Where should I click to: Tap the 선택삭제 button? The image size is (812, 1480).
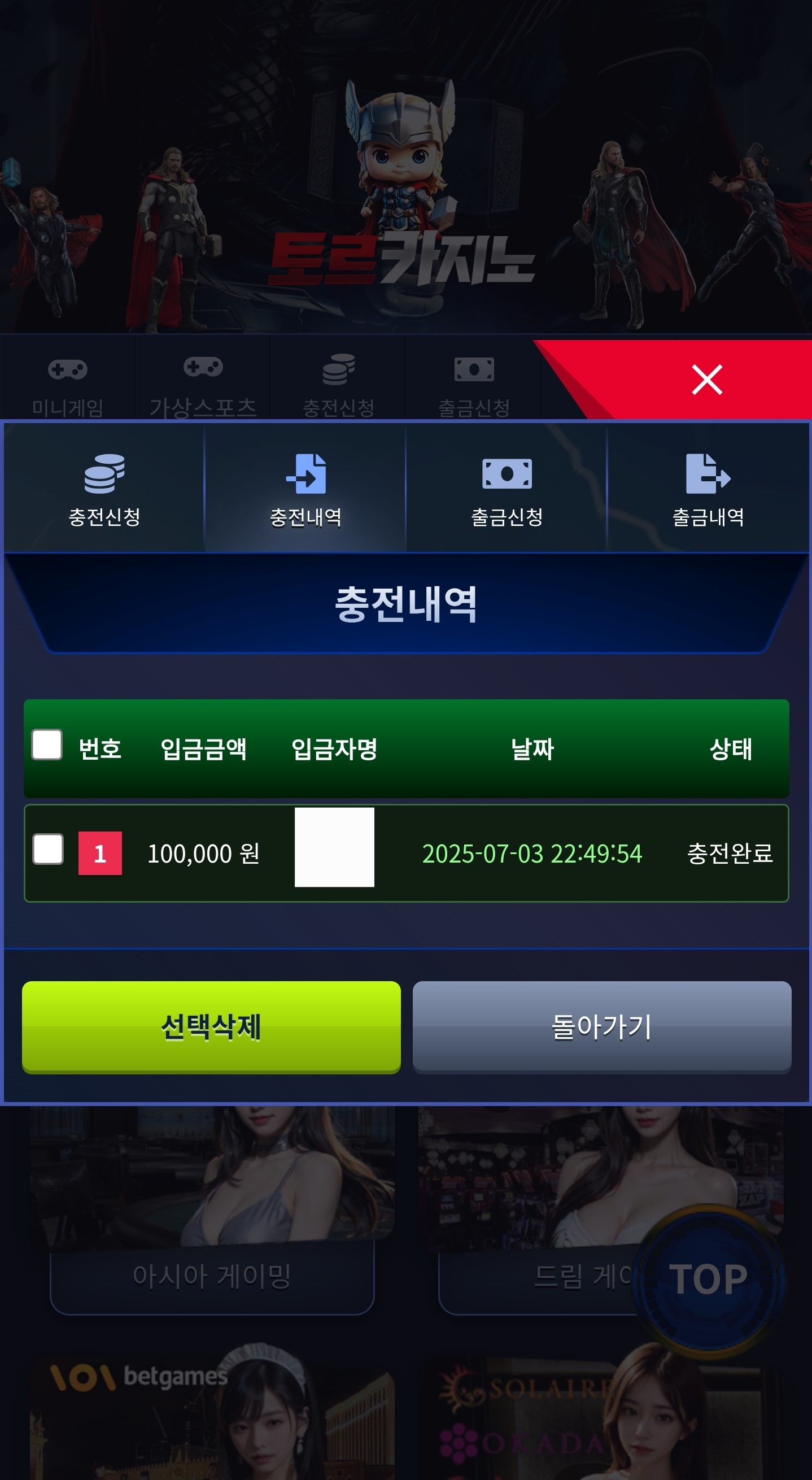[x=211, y=1026]
